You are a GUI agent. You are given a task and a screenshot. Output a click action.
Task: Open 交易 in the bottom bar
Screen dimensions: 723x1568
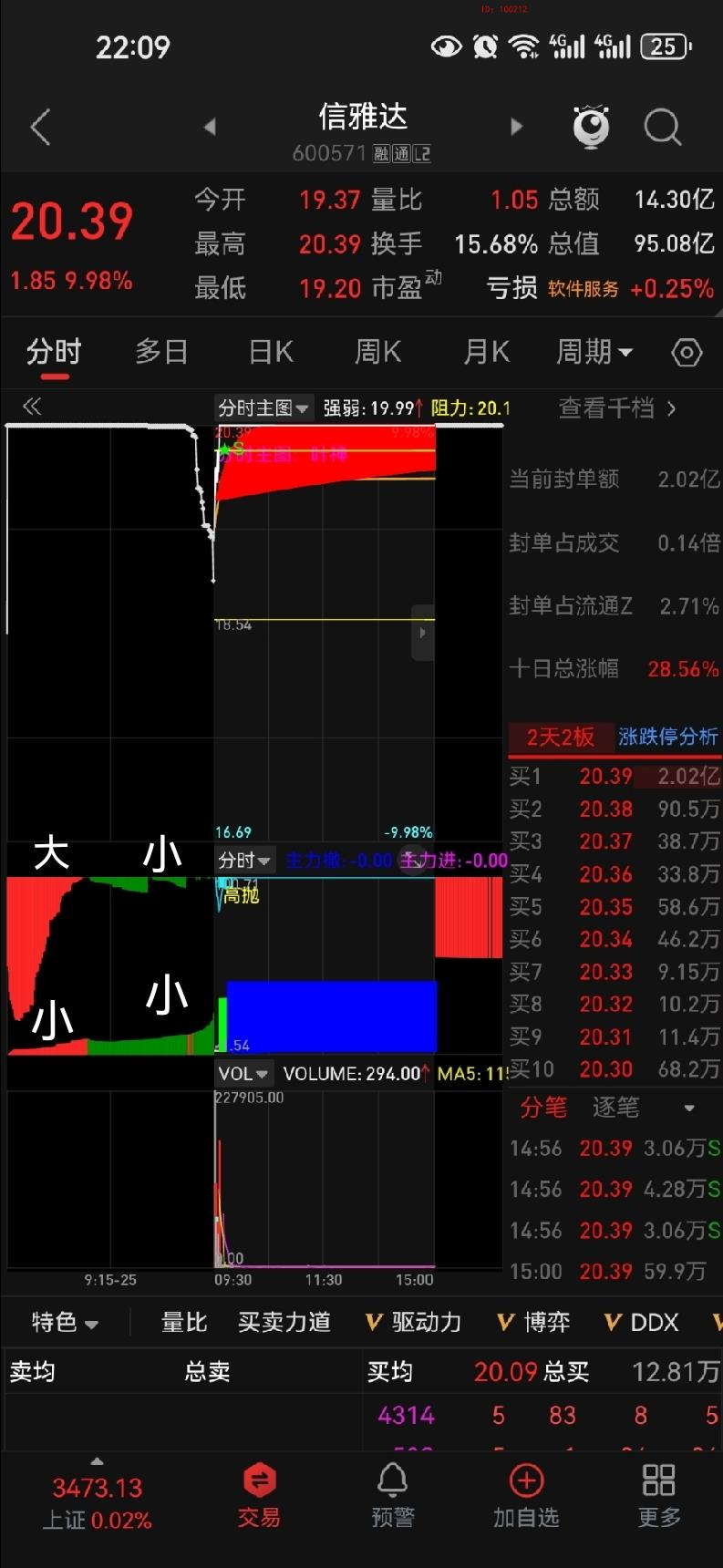(259, 1495)
